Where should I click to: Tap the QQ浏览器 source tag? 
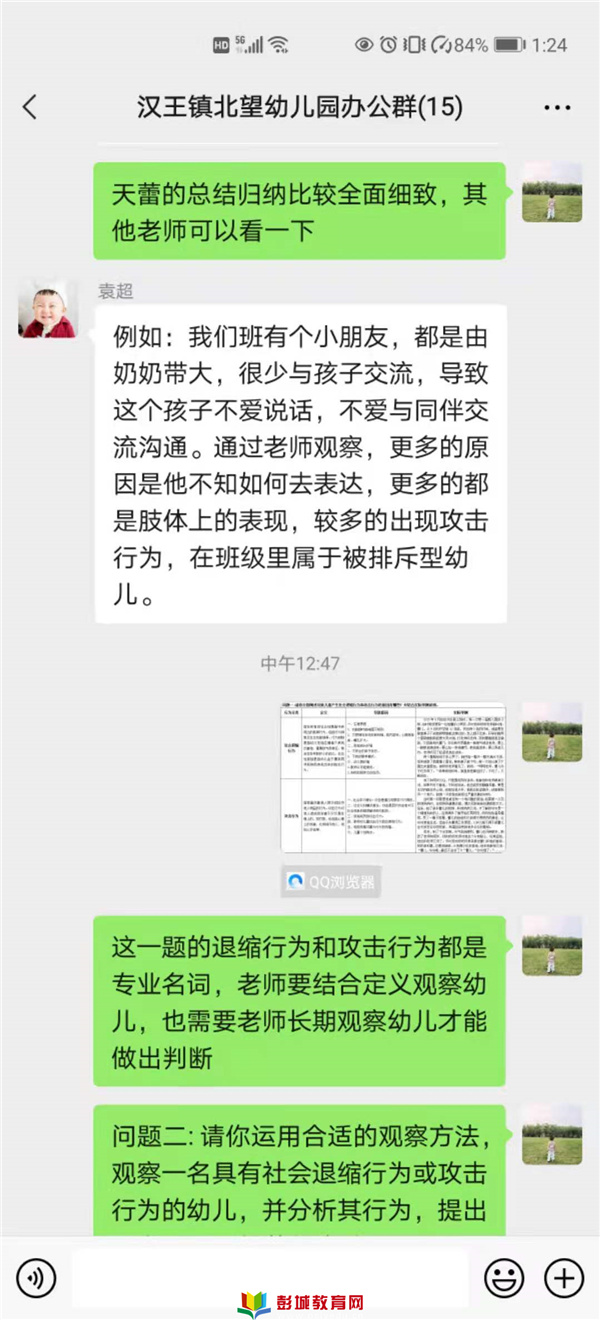tap(332, 880)
